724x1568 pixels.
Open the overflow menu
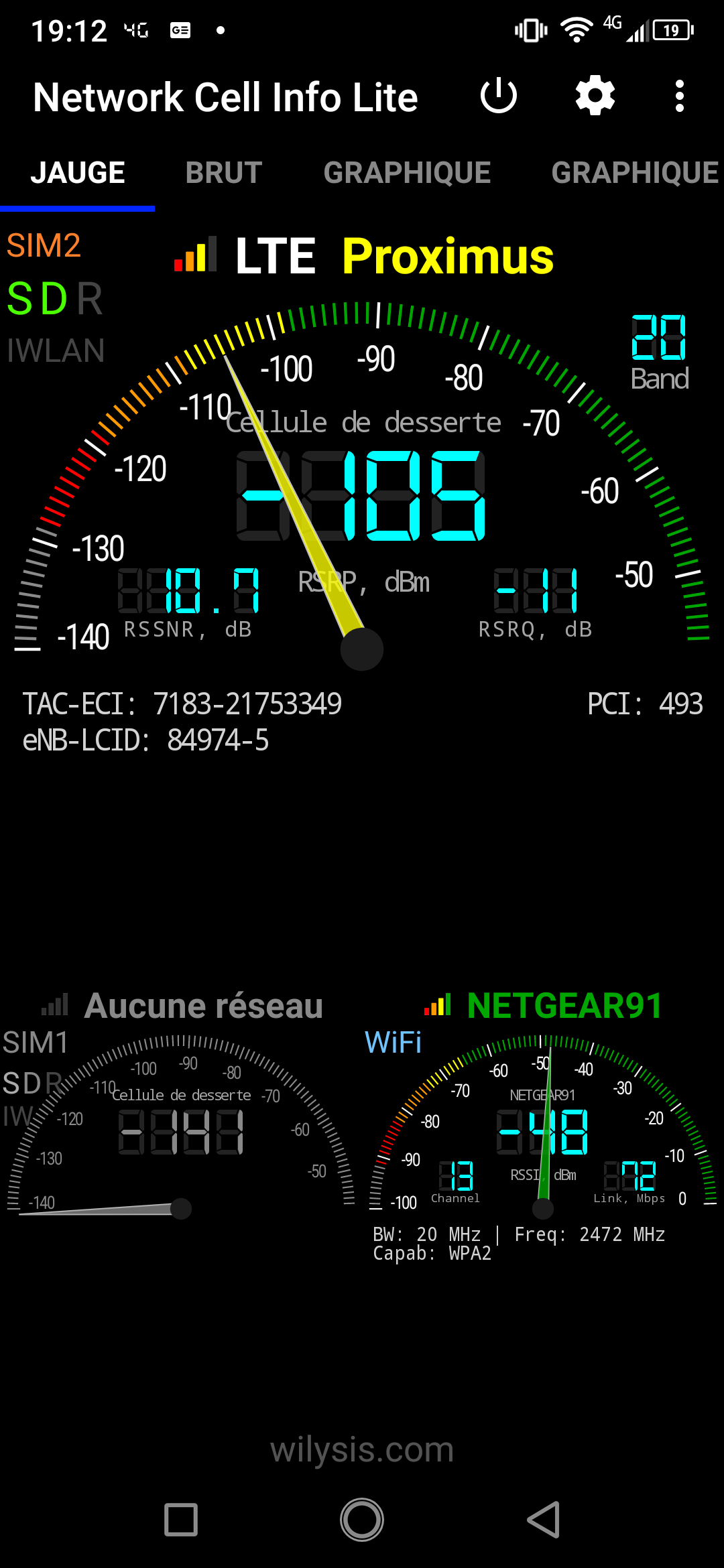click(680, 96)
